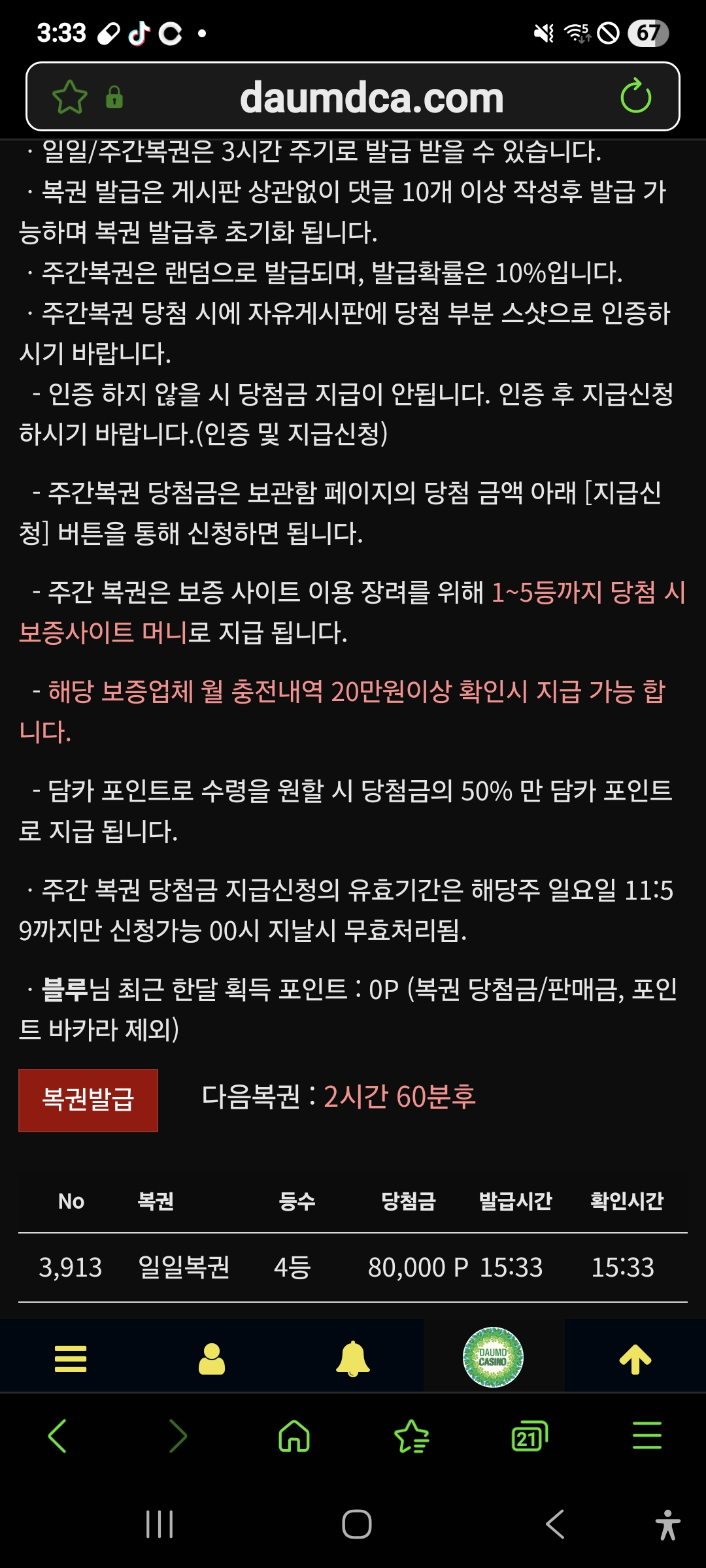
Task: Open recent apps from the system bar
Action: click(x=160, y=1524)
